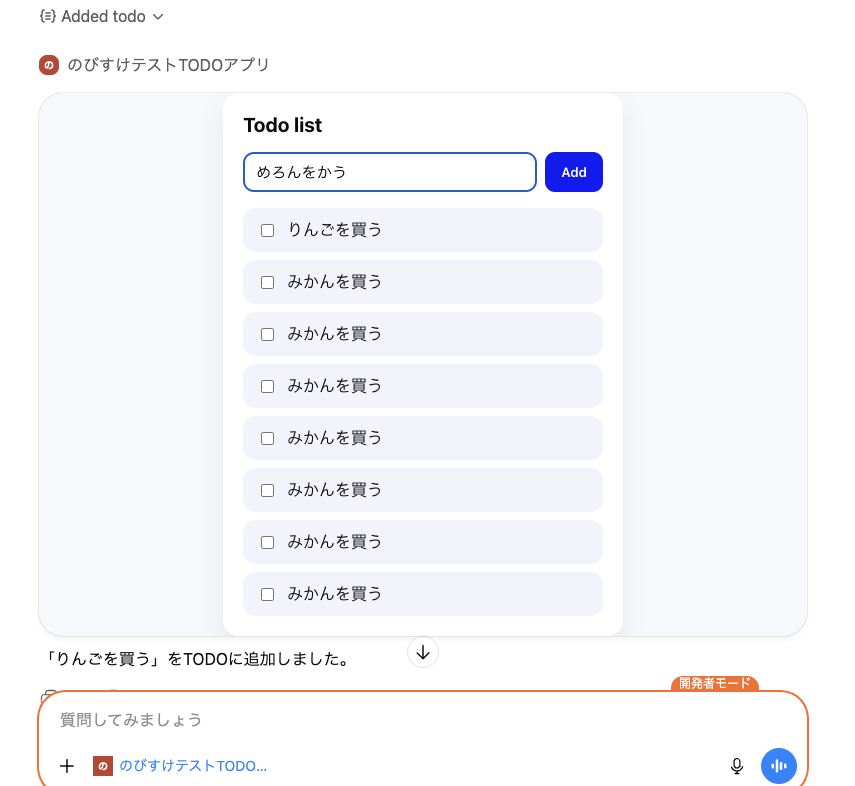Expand the Added todo dropdown
855x786 pixels.
coord(102,17)
